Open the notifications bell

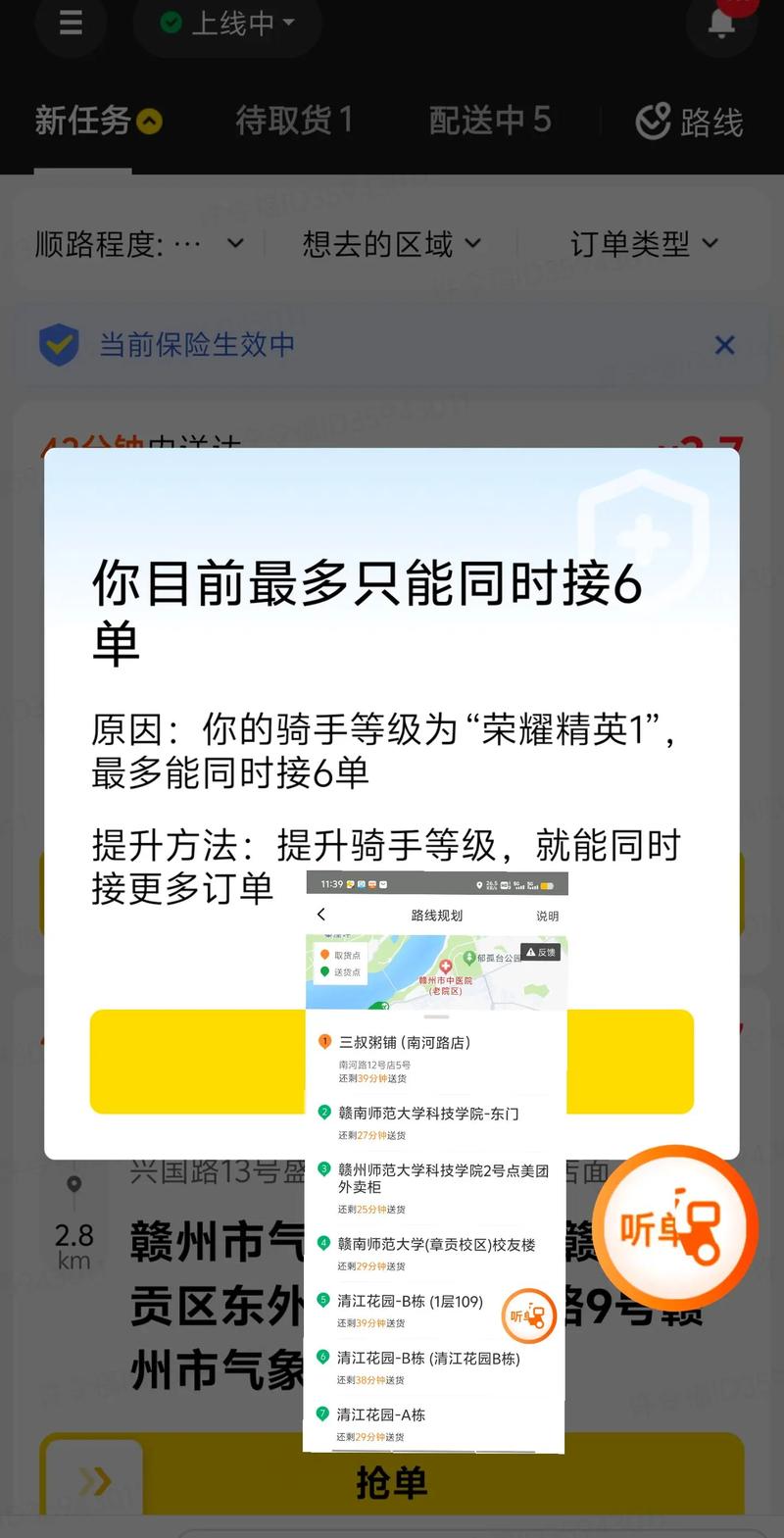tap(722, 23)
